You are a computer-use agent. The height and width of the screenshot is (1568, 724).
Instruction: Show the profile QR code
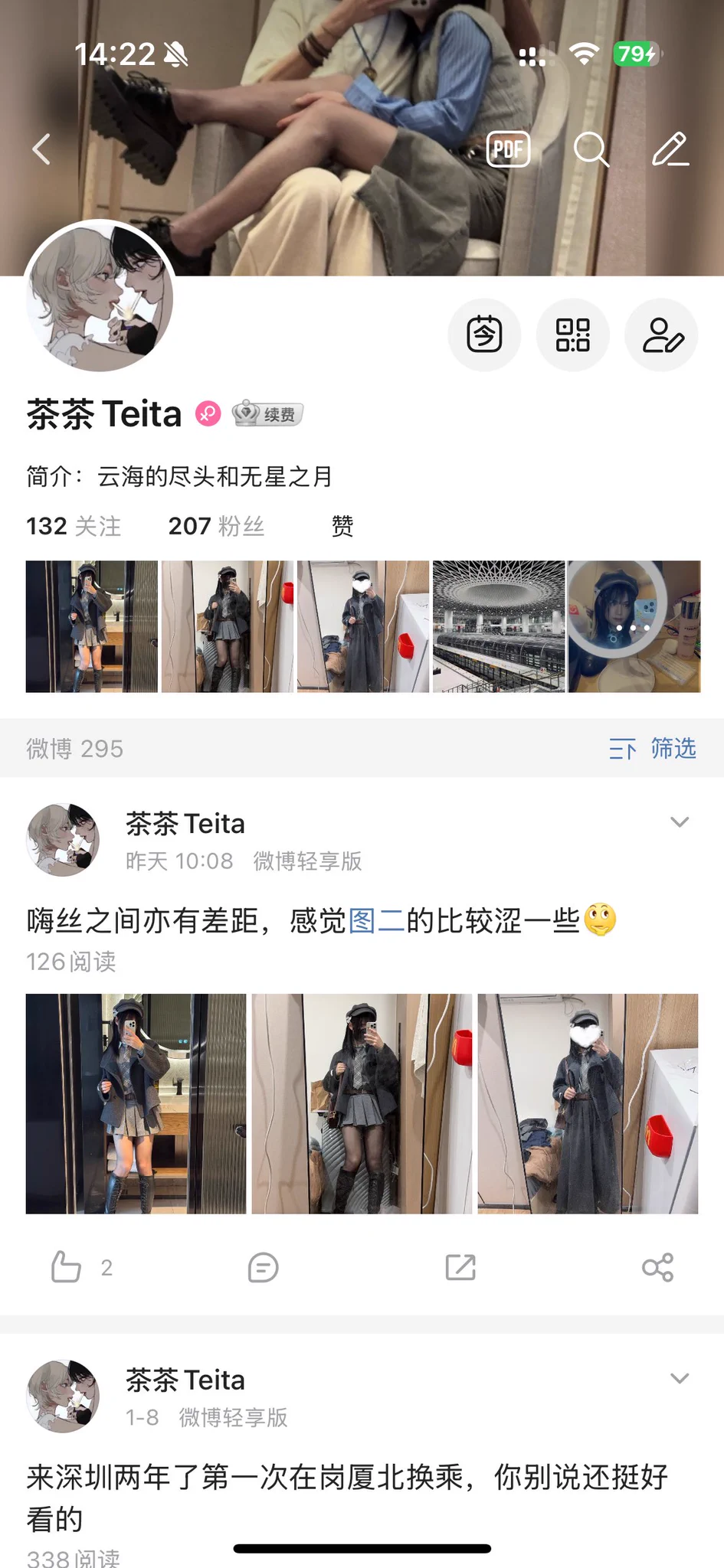(x=573, y=335)
